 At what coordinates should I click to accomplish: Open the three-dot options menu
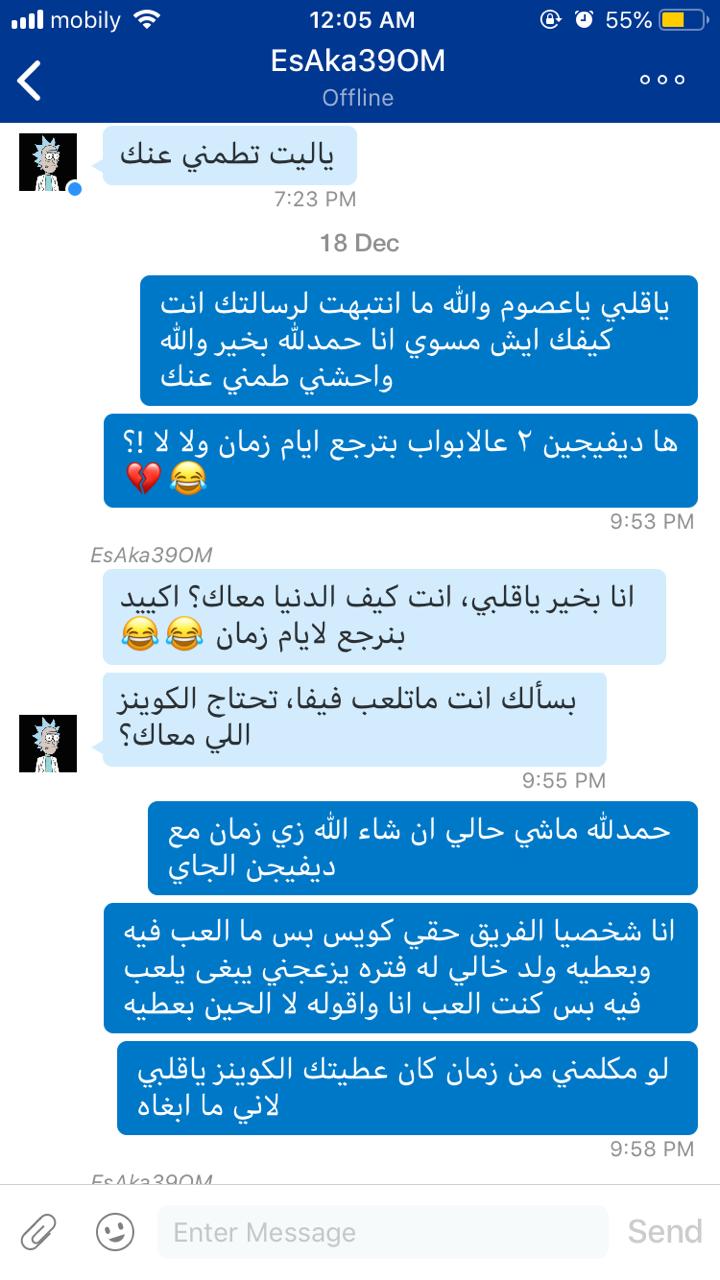pyautogui.click(x=663, y=80)
